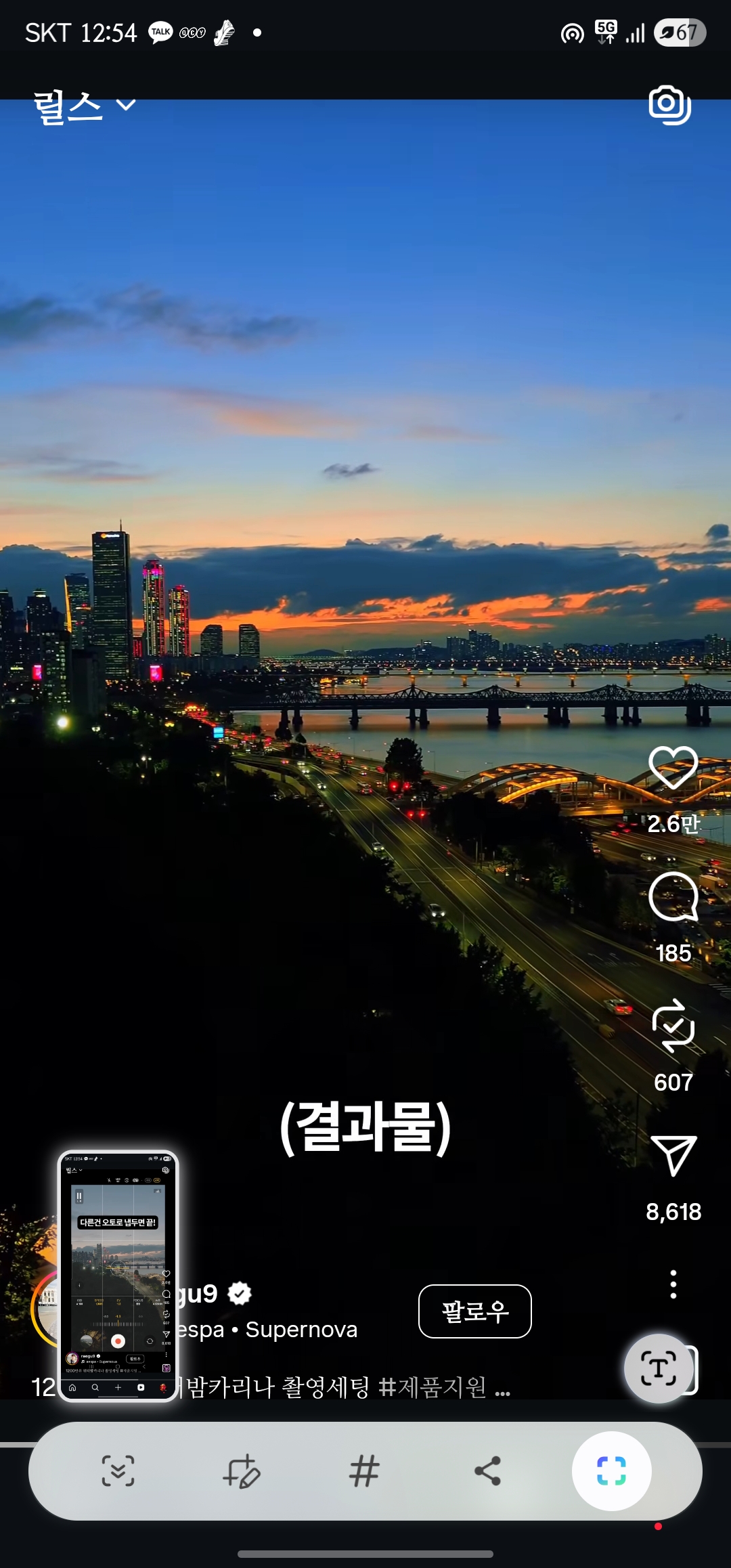
Task: Follow this account with 팔로우 button
Action: tap(475, 1311)
